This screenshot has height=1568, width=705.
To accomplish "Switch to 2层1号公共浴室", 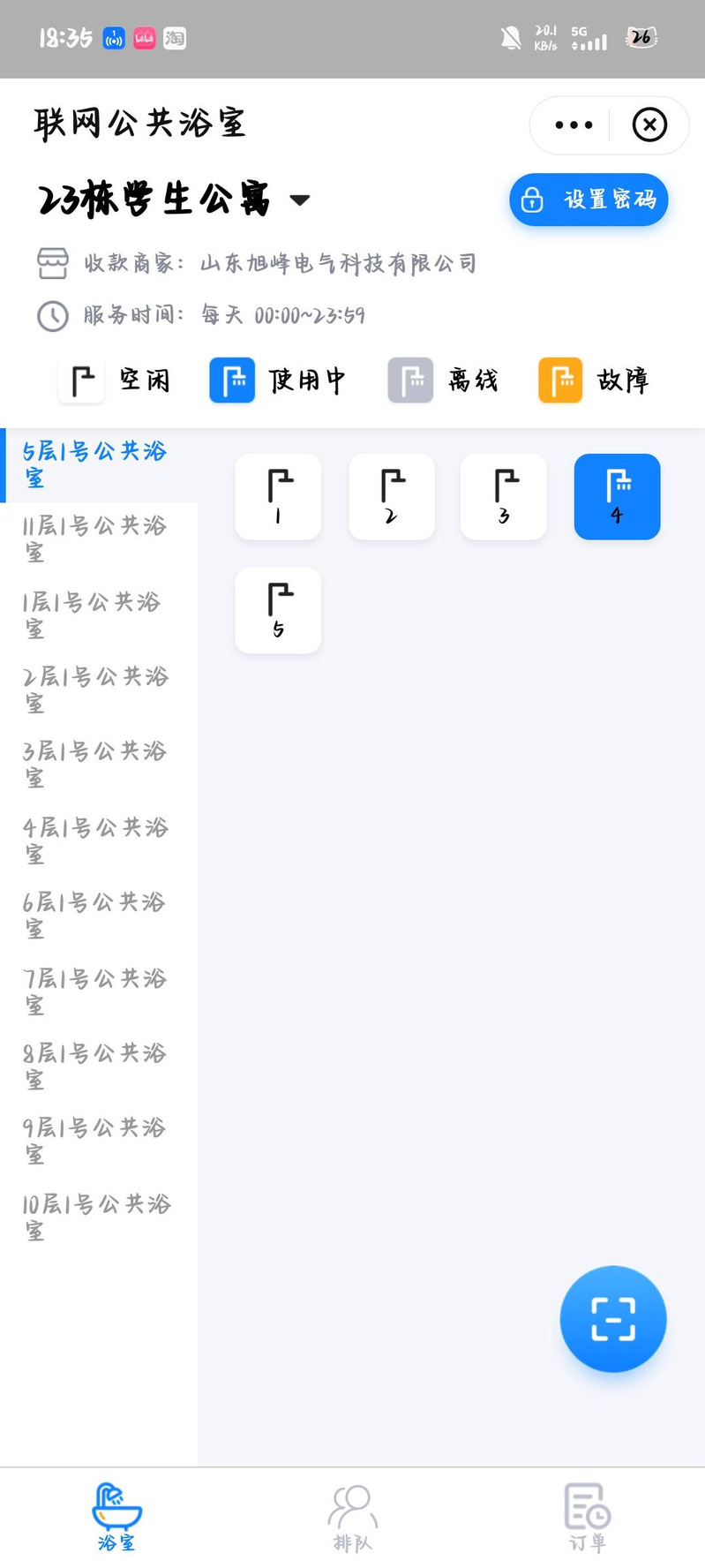I will pyautogui.click(x=95, y=690).
